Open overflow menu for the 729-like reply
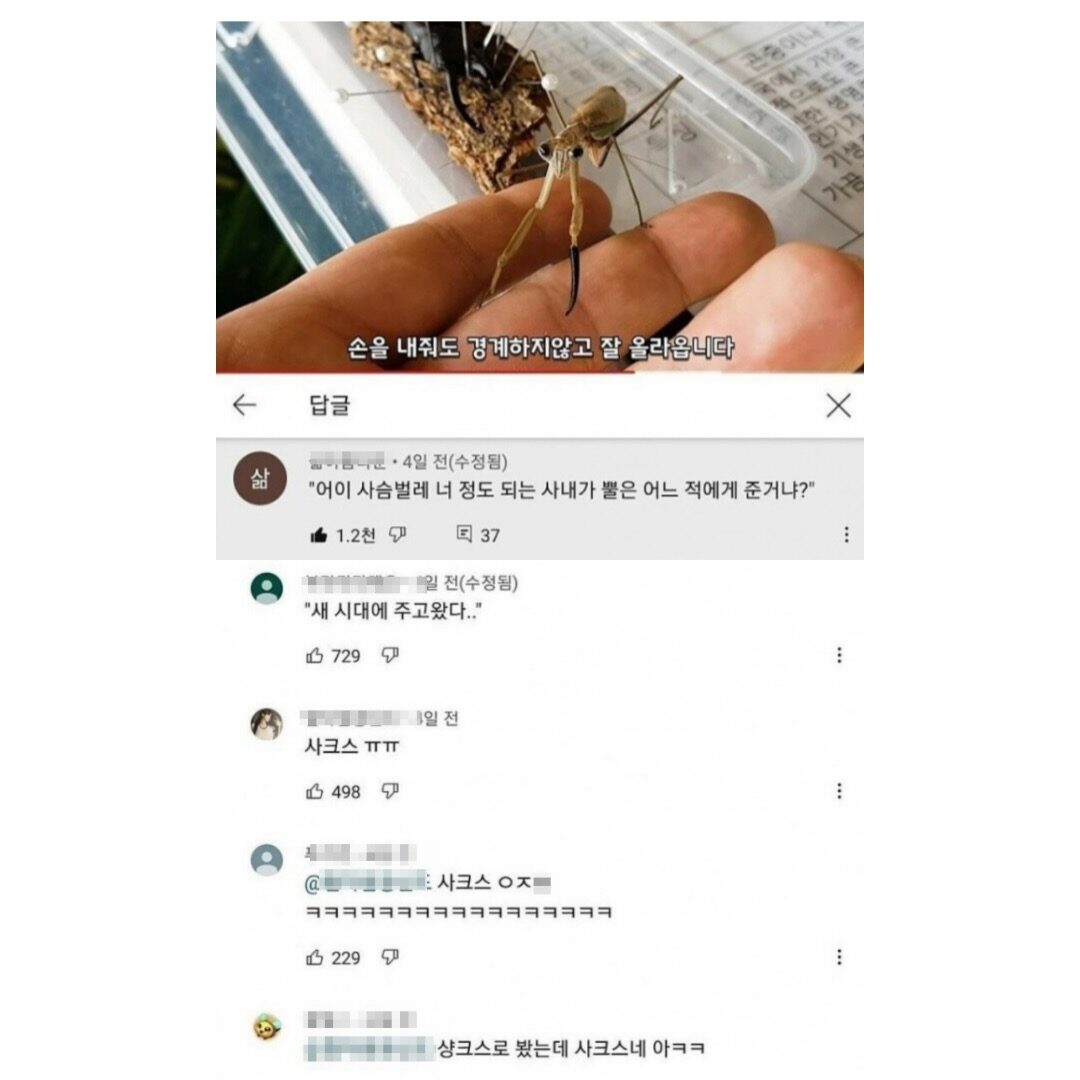This screenshot has width=1080, height=1080. (838, 656)
